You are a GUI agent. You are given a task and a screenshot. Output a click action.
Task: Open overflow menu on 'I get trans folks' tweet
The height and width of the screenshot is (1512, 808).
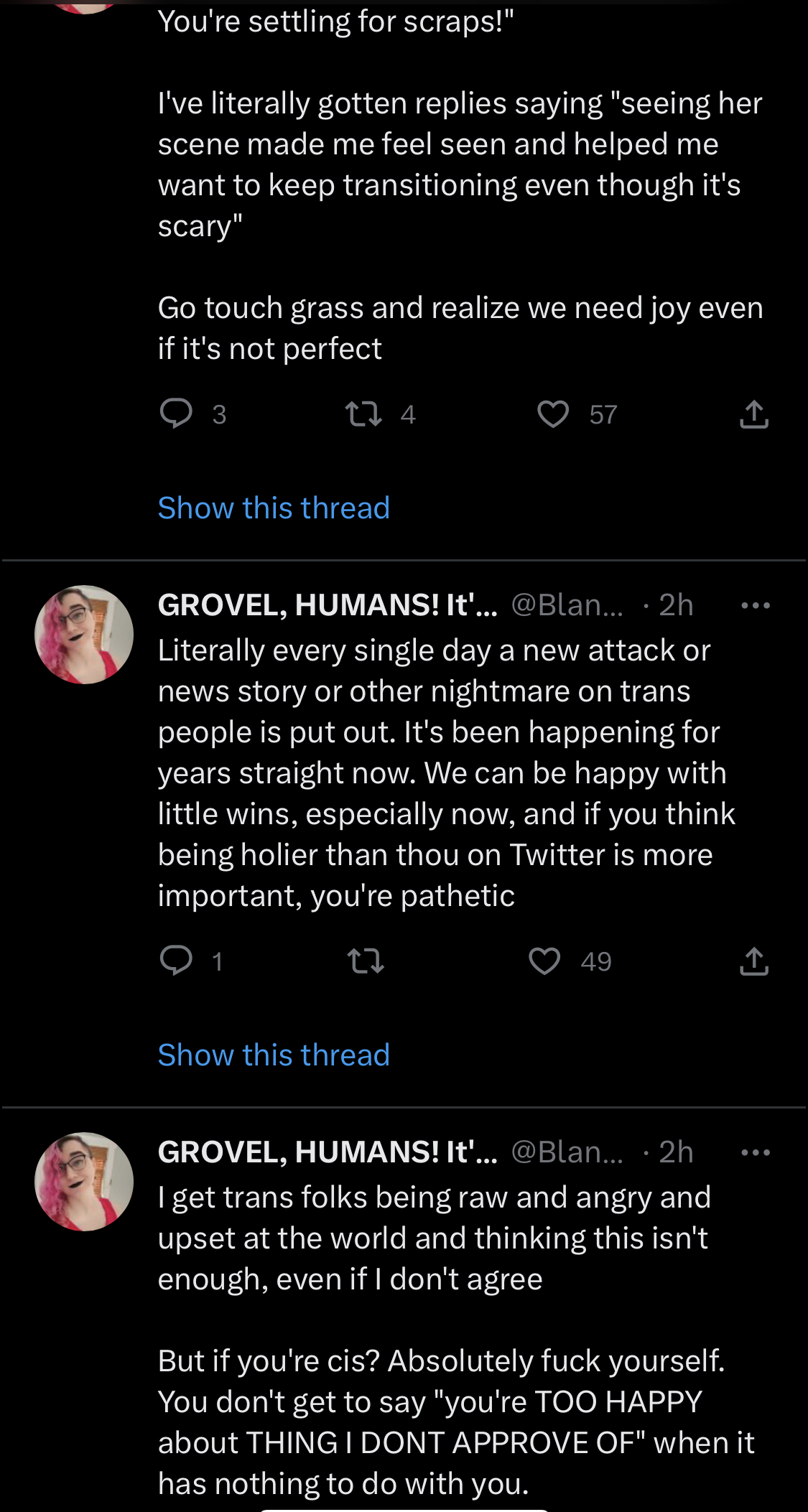pos(756,1152)
